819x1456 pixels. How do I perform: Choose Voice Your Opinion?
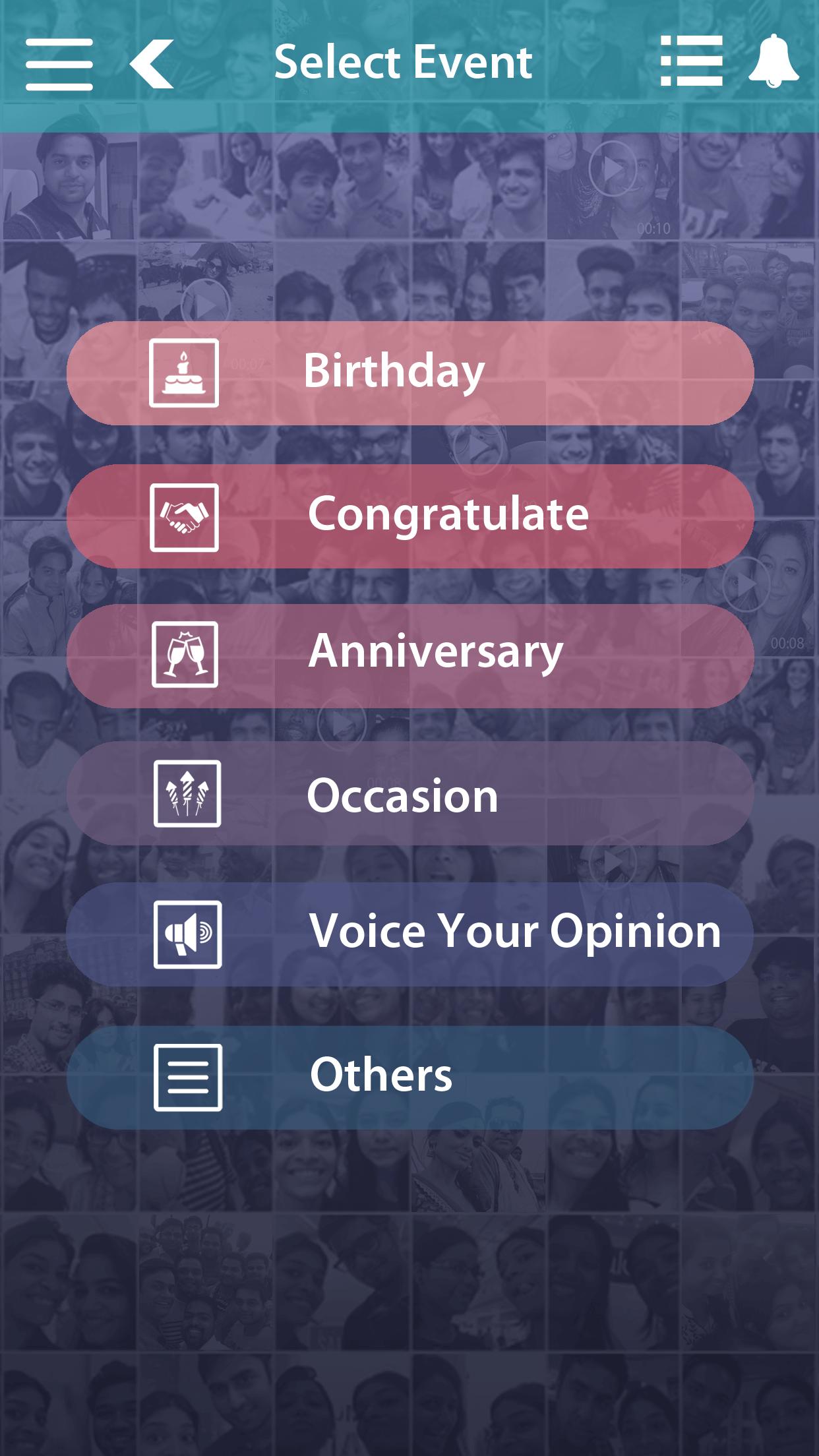coord(409,934)
